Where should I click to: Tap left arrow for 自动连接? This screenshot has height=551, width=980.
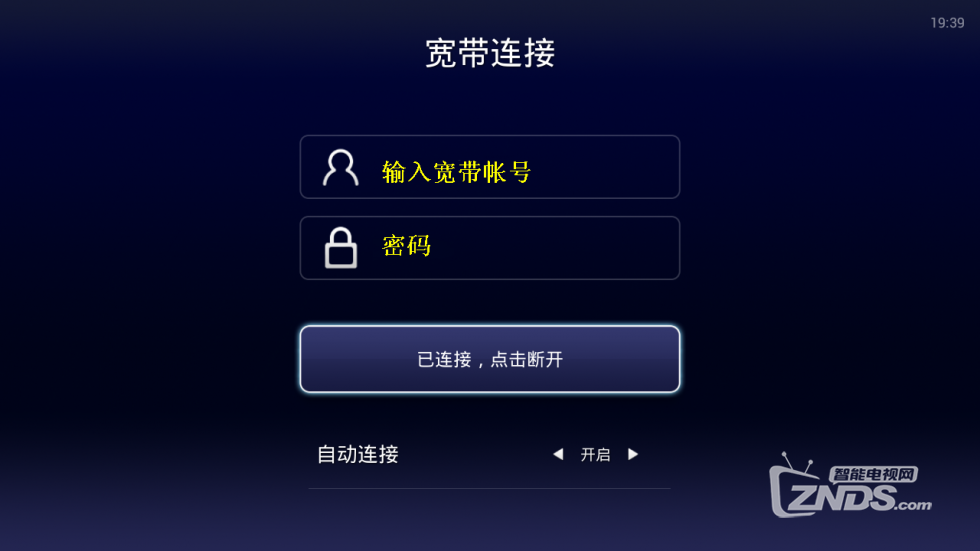click(x=558, y=454)
